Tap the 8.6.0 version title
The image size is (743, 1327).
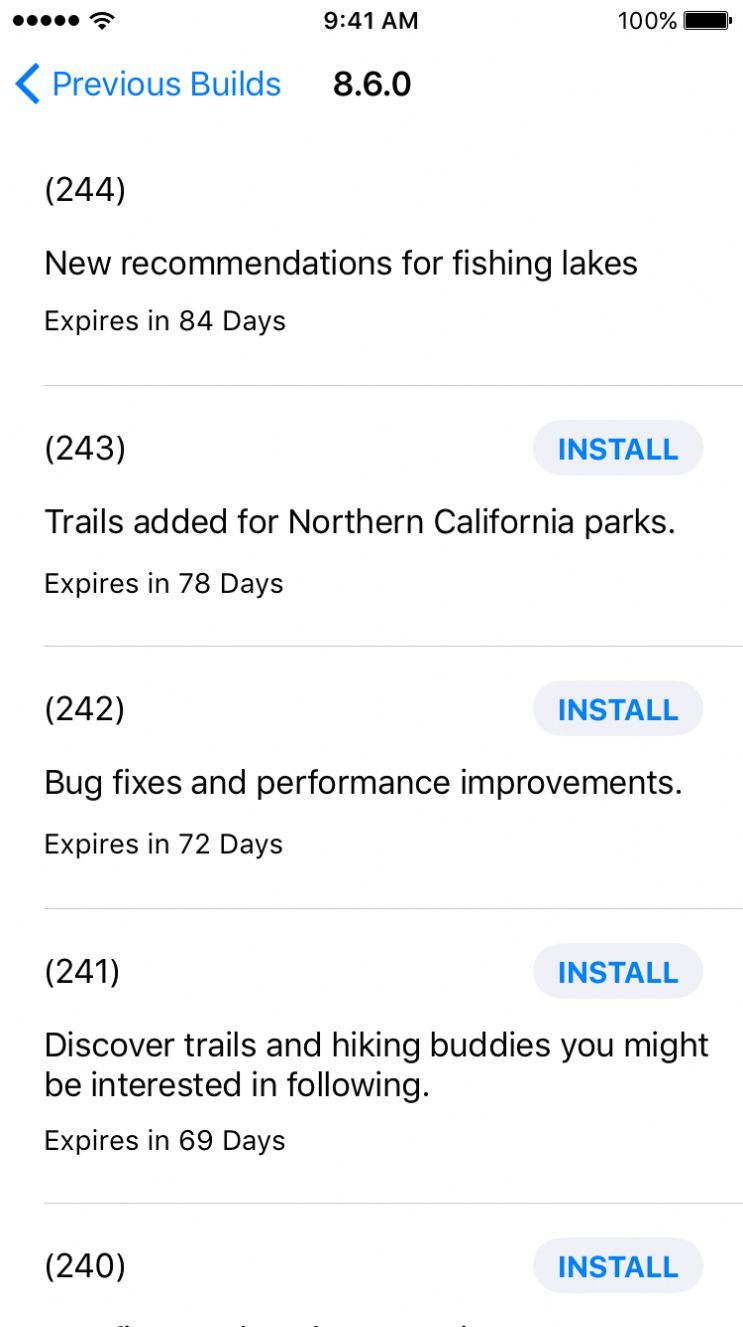coord(371,84)
